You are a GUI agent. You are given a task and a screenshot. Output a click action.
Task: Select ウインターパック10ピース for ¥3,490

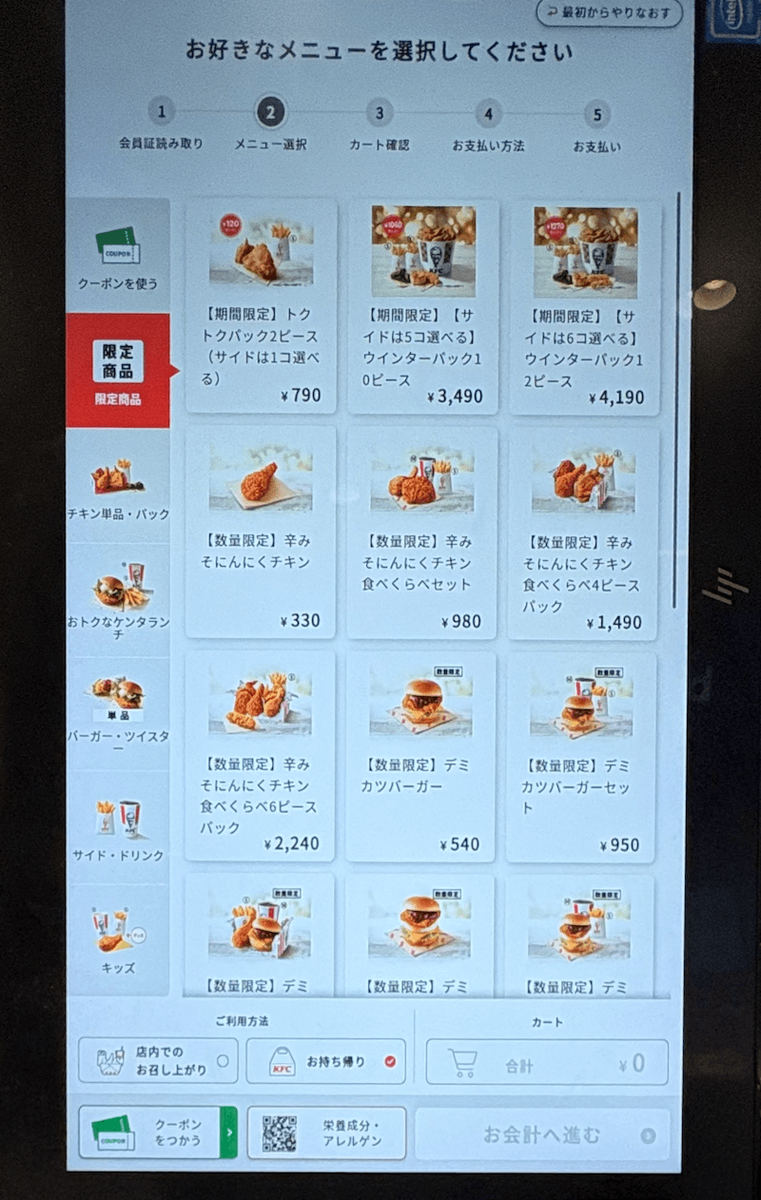423,306
